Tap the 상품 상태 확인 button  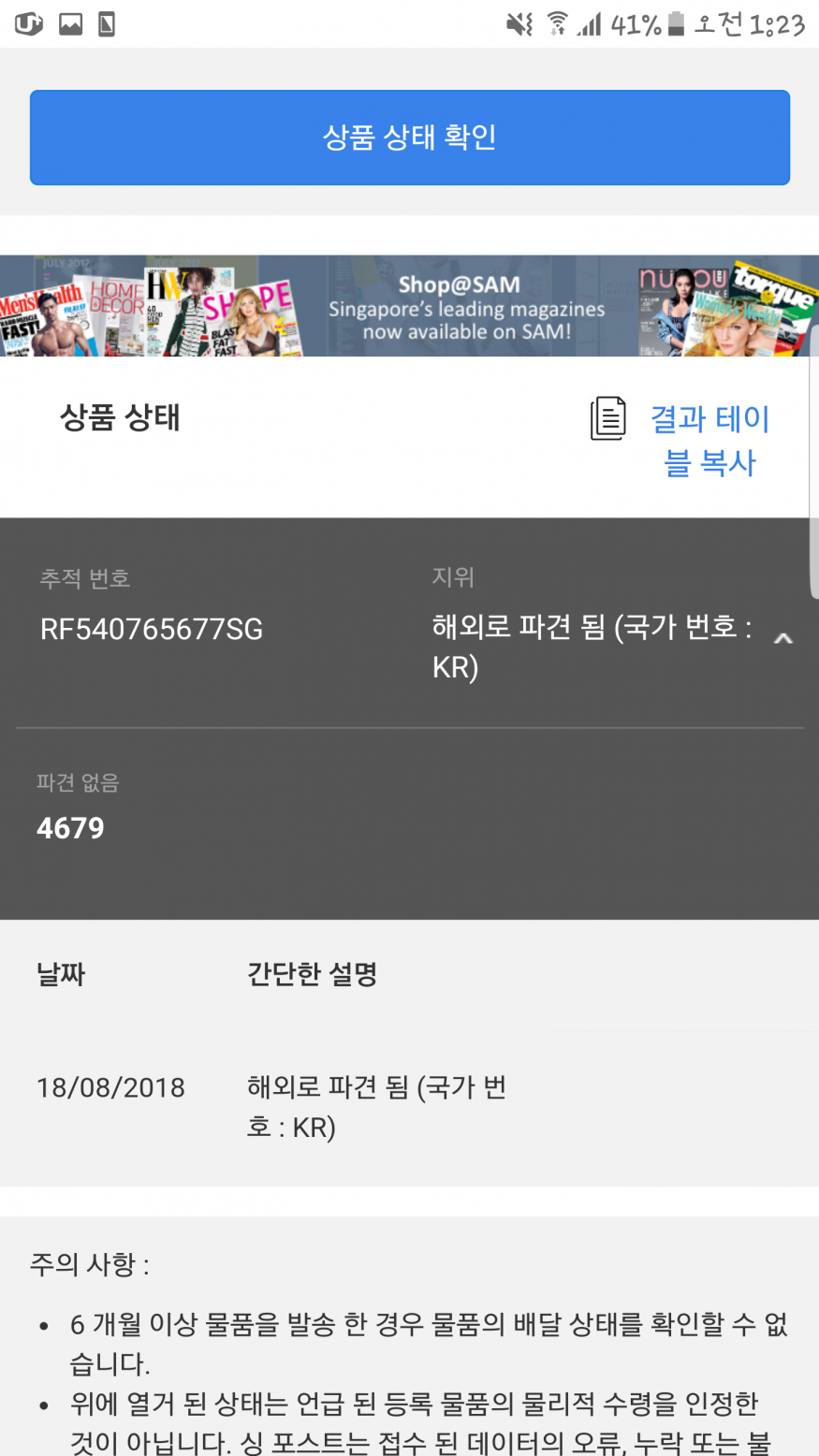click(x=409, y=138)
